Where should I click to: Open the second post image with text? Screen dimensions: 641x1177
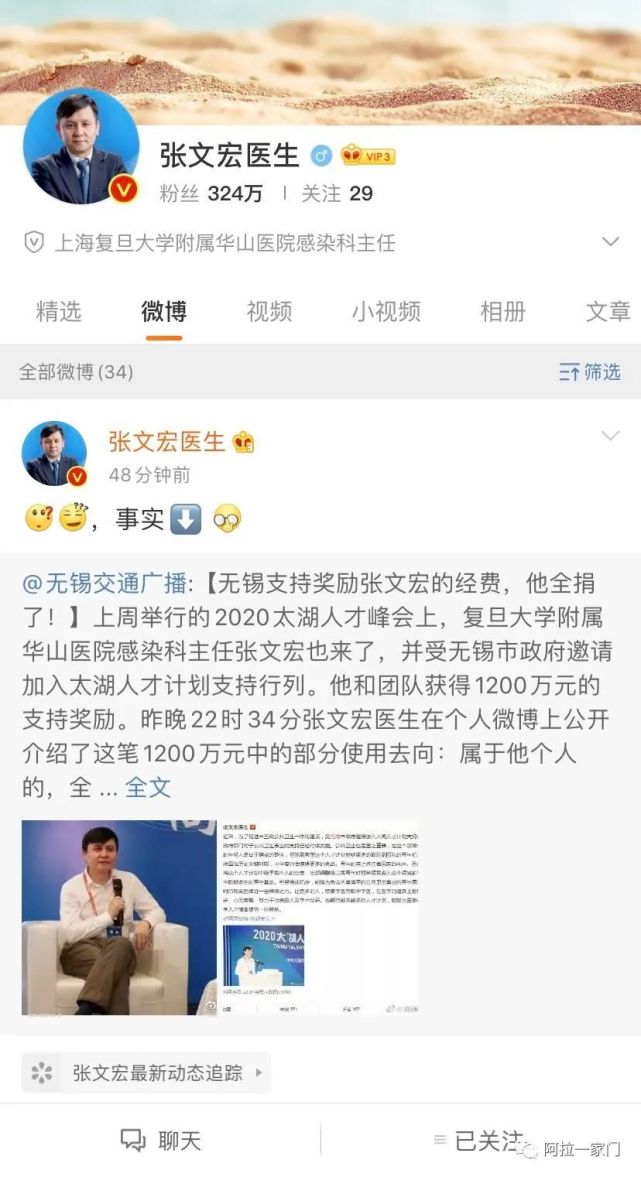tap(319, 917)
